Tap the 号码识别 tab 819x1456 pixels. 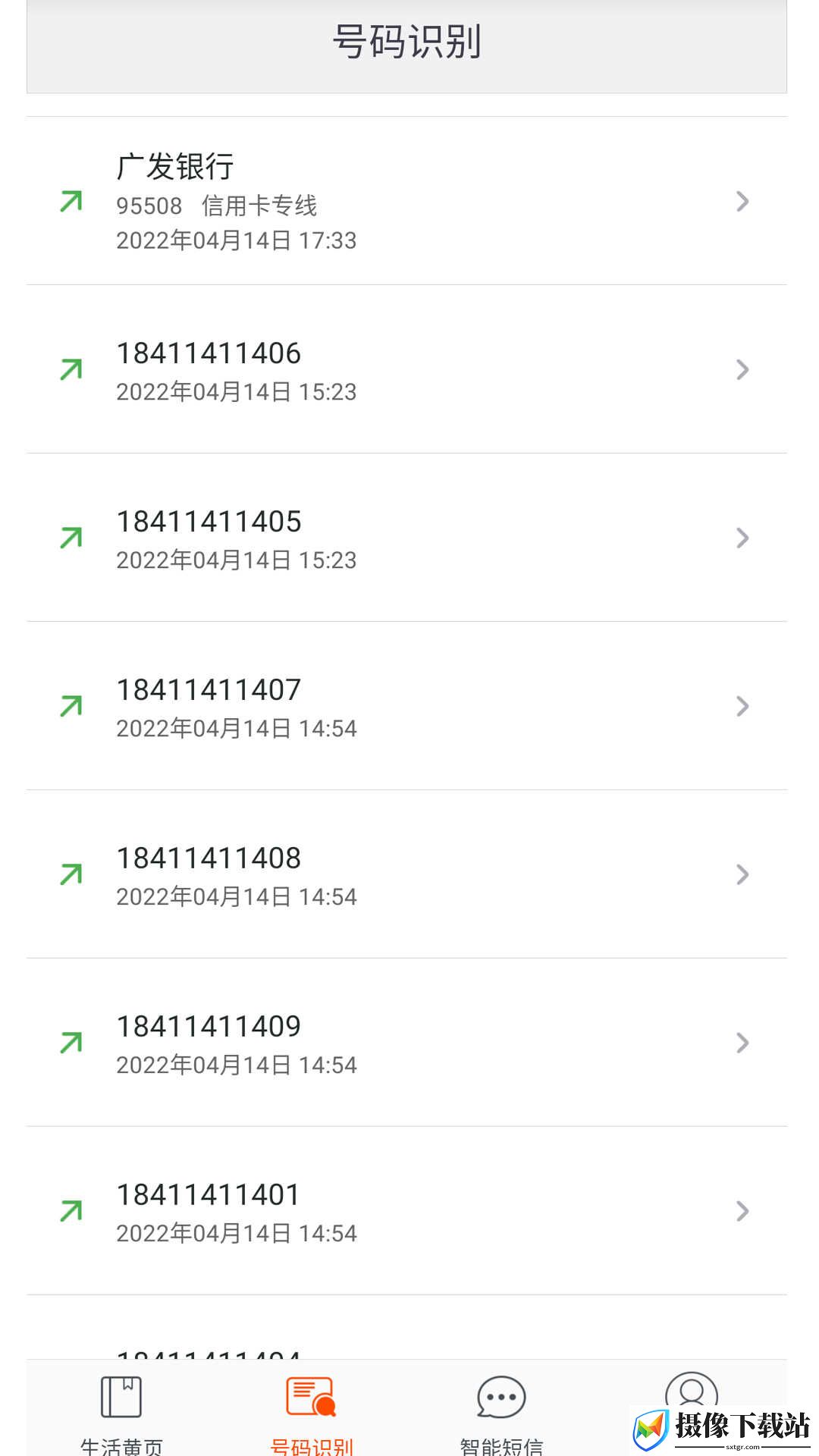pos(312,1412)
